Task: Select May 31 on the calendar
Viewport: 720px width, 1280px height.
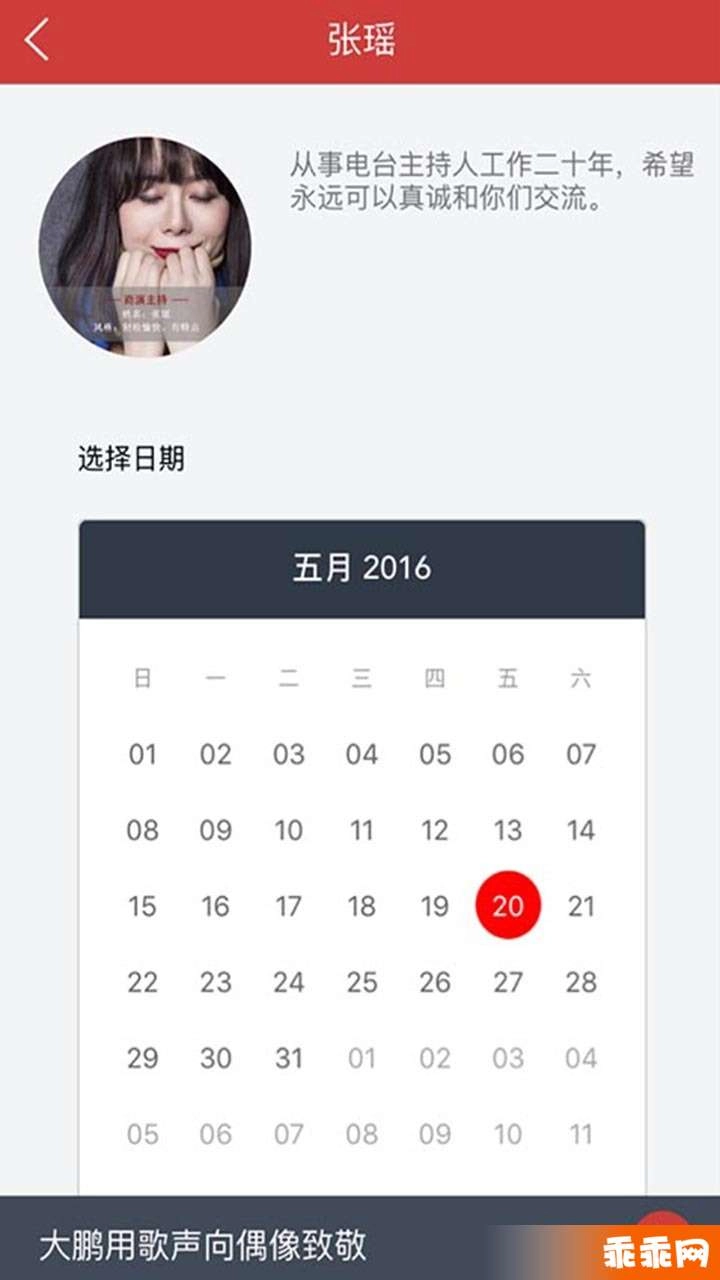Action: pyautogui.click(x=290, y=1057)
